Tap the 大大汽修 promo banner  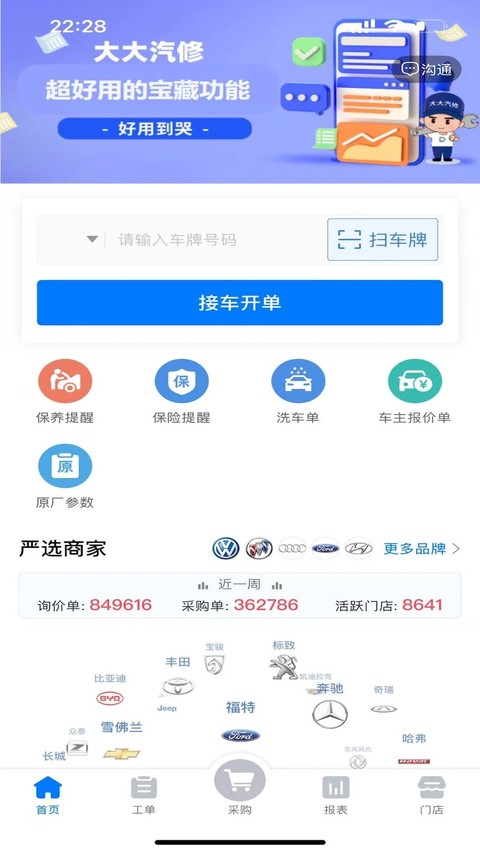(x=240, y=91)
